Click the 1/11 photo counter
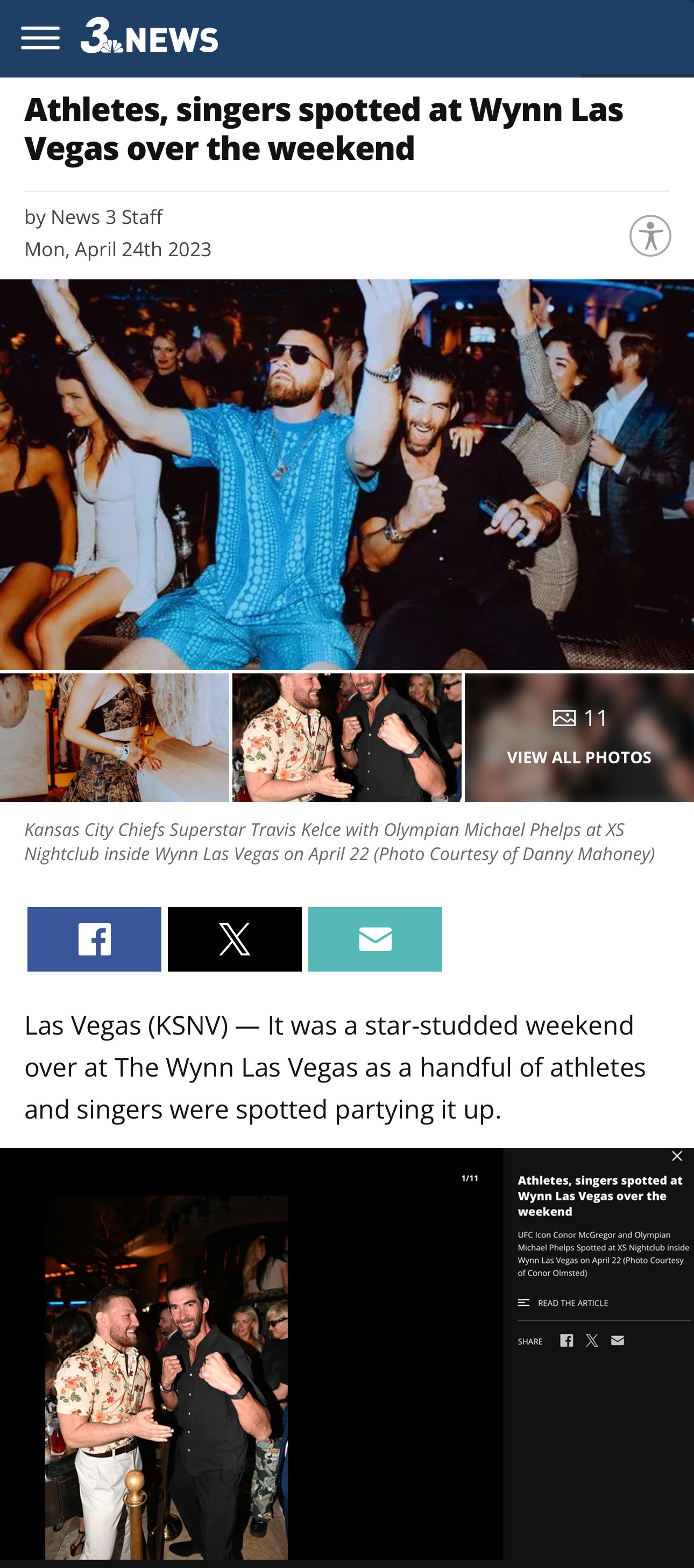694x1568 pixels. point(470,1177)
